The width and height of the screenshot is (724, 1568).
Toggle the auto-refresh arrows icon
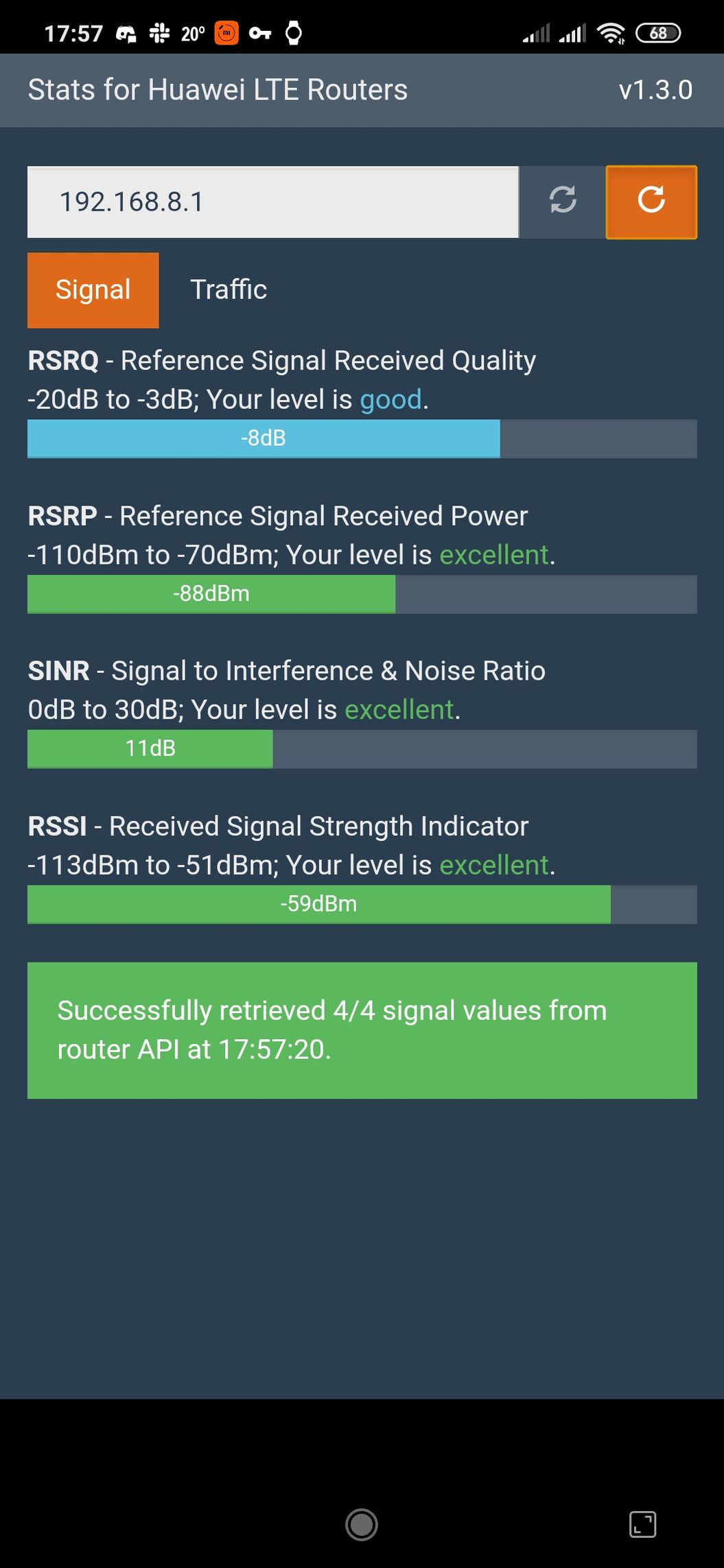click(563, 200)
